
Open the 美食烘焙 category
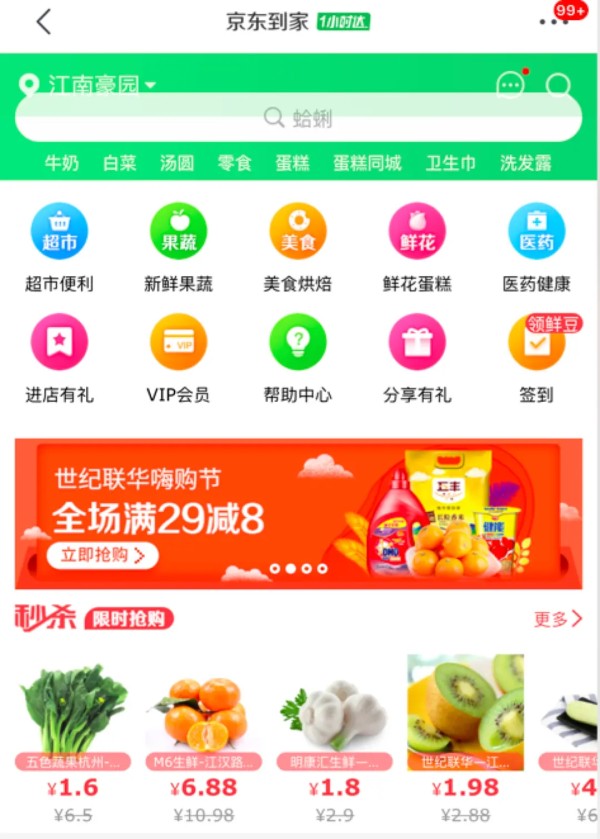pyautogui.click(x=298, y=247)
